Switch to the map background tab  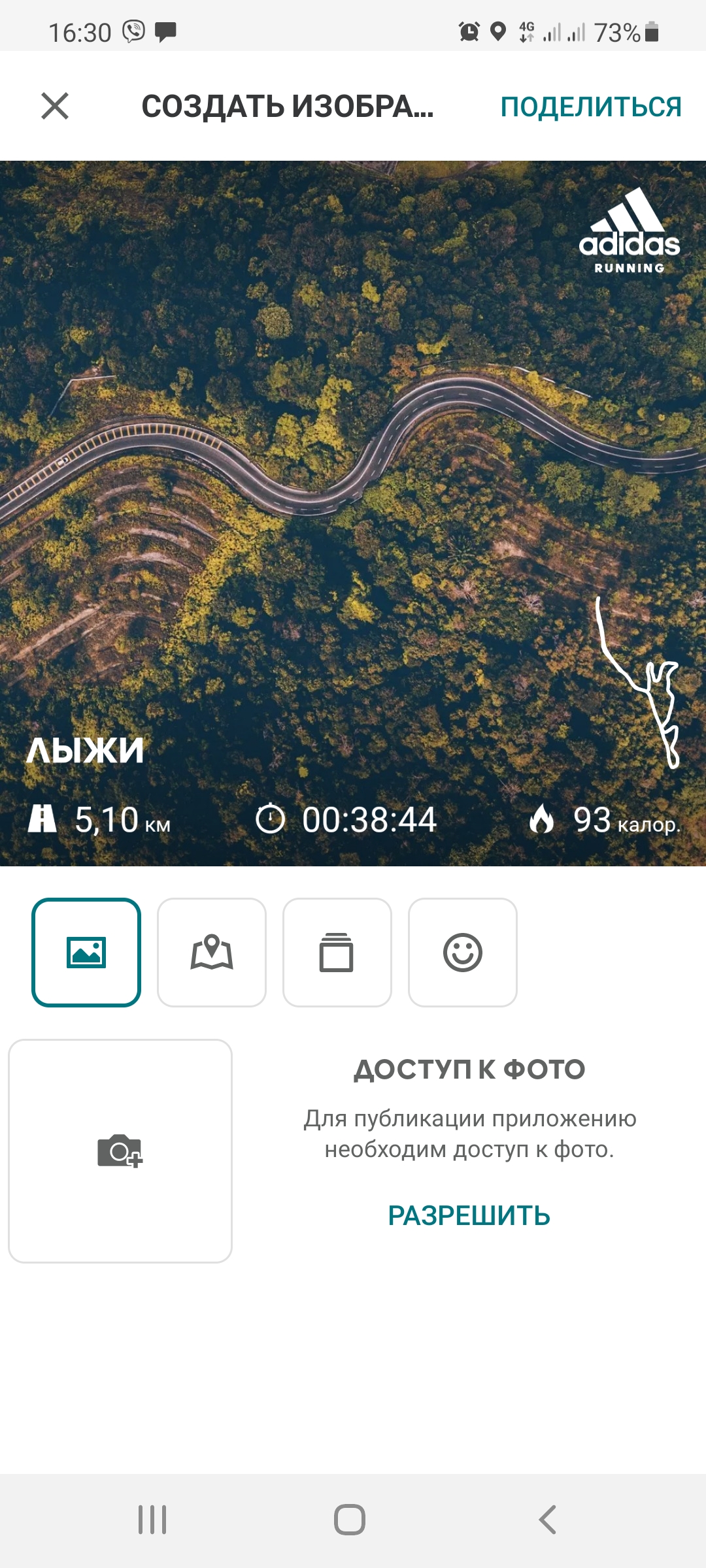click(212, 953)
